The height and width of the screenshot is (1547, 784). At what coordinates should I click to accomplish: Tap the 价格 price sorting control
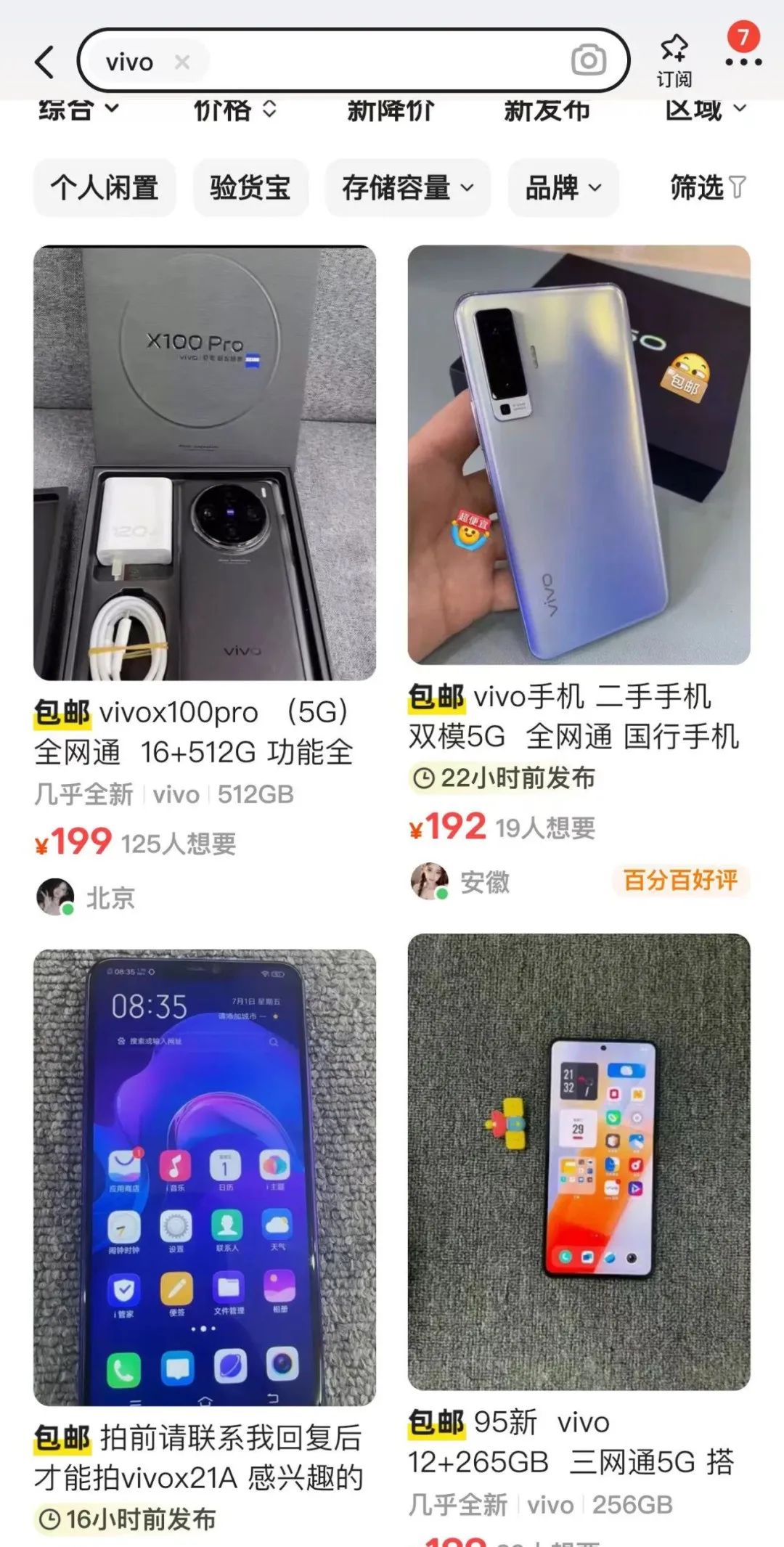point(232,109)
